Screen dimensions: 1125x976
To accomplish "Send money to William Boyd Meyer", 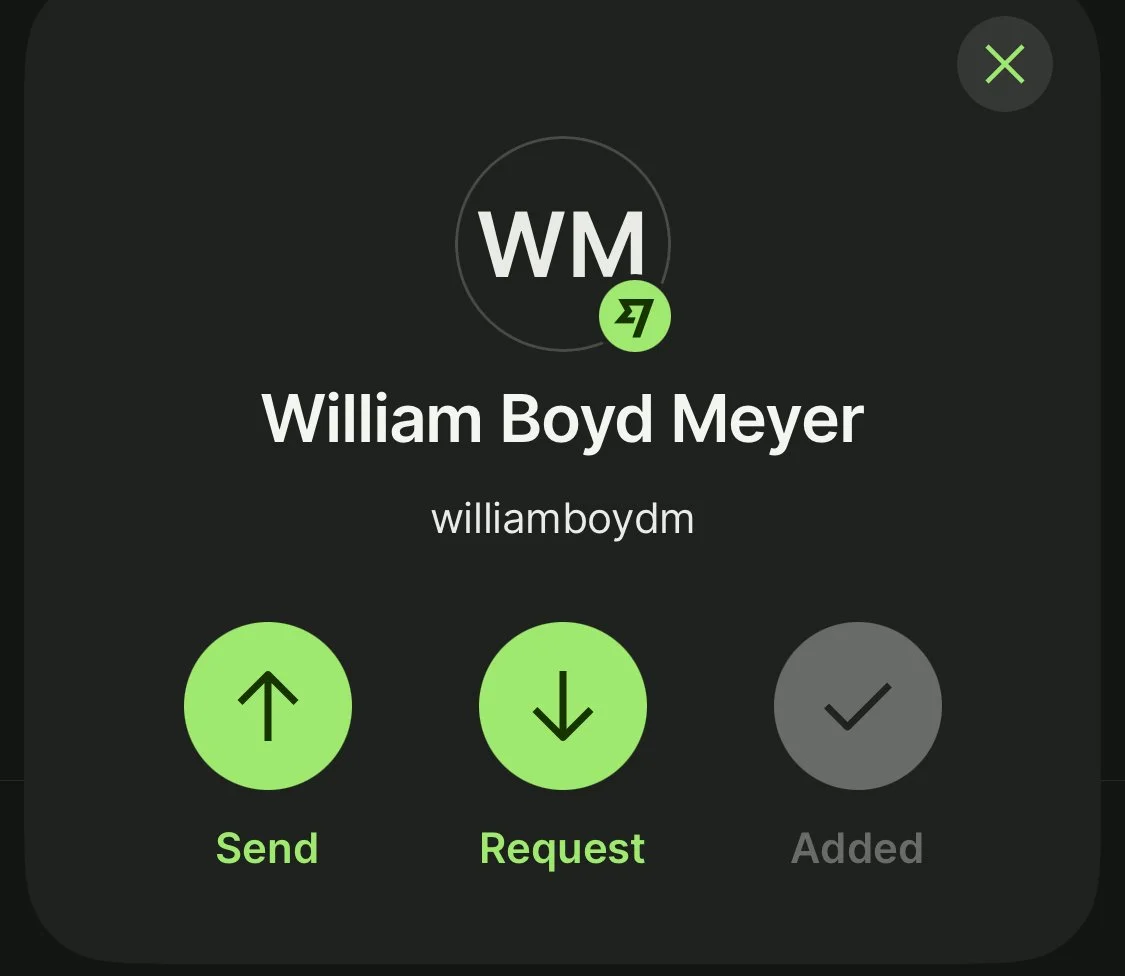I will pos(267,706).
